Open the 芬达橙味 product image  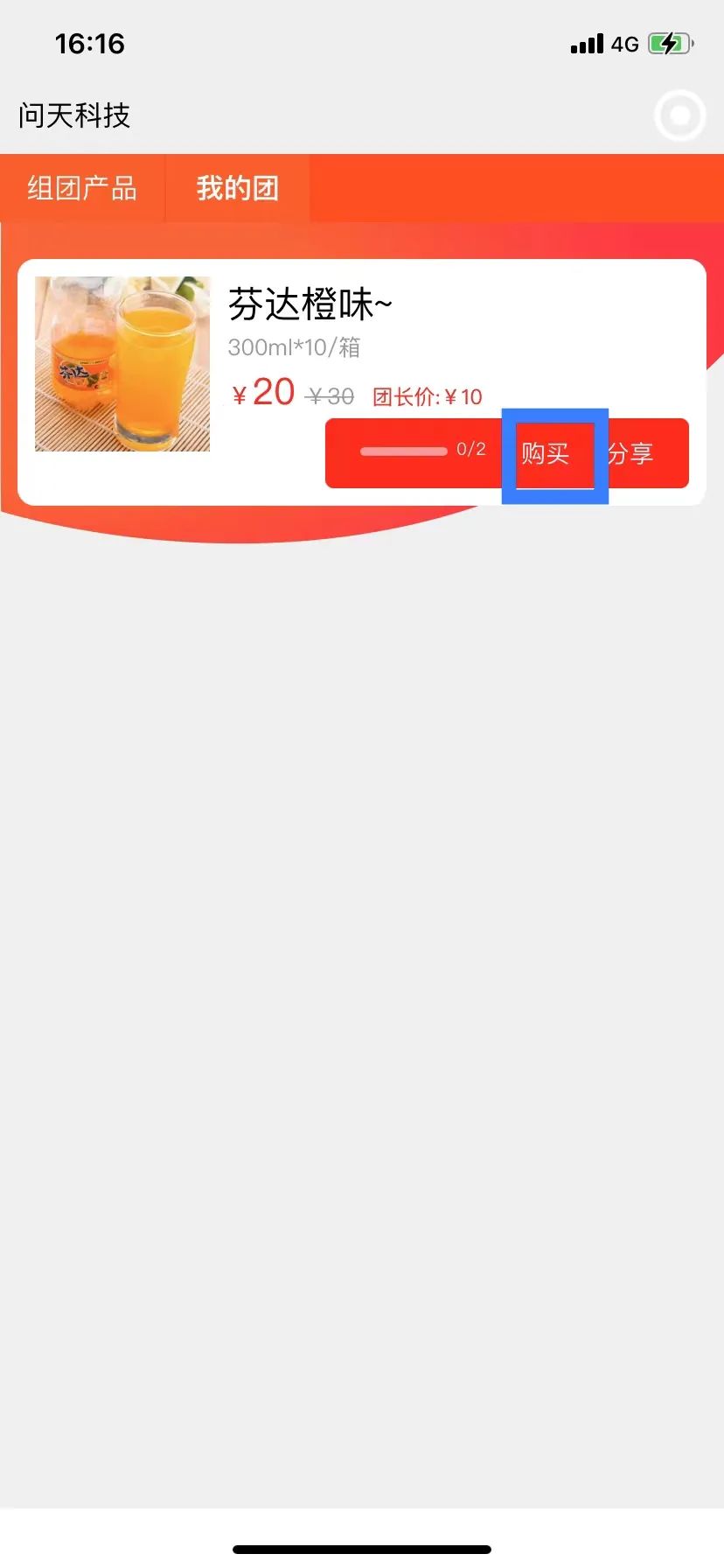click(x=122, y=364)
